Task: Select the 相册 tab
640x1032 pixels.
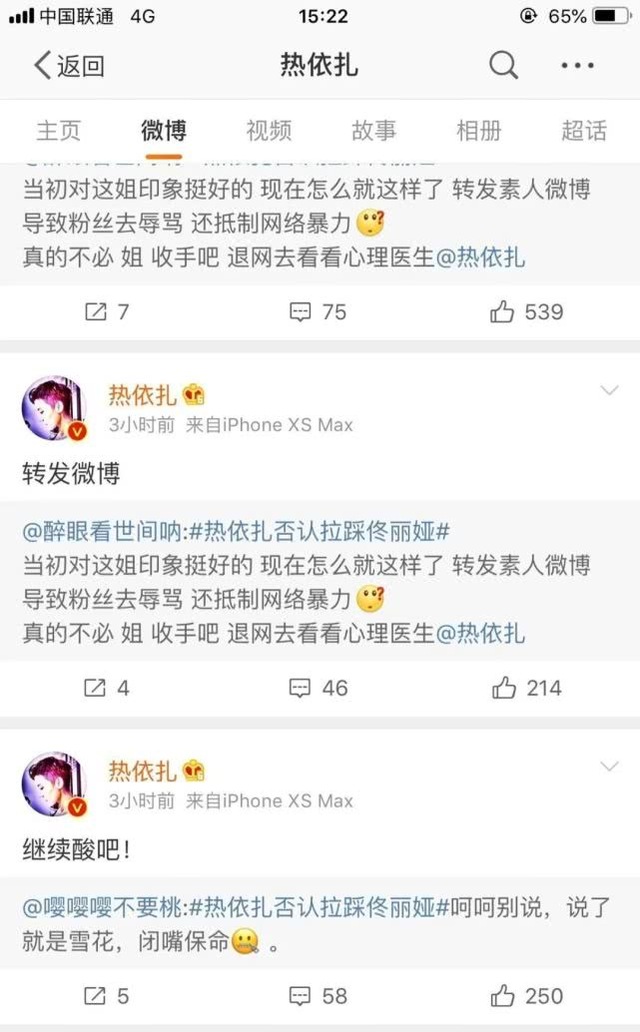Action: [x=479, y=130]
